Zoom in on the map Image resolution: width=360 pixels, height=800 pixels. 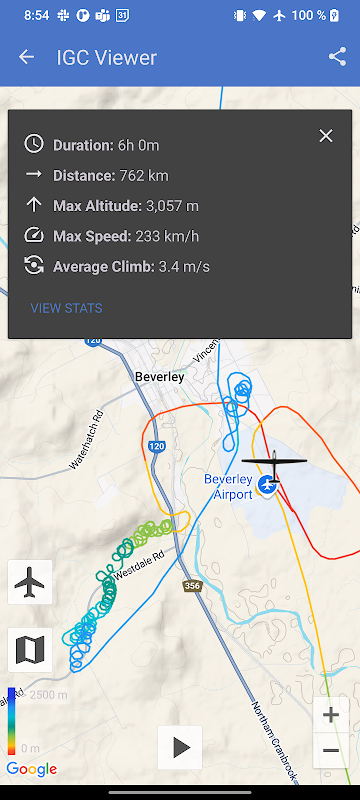331,715
